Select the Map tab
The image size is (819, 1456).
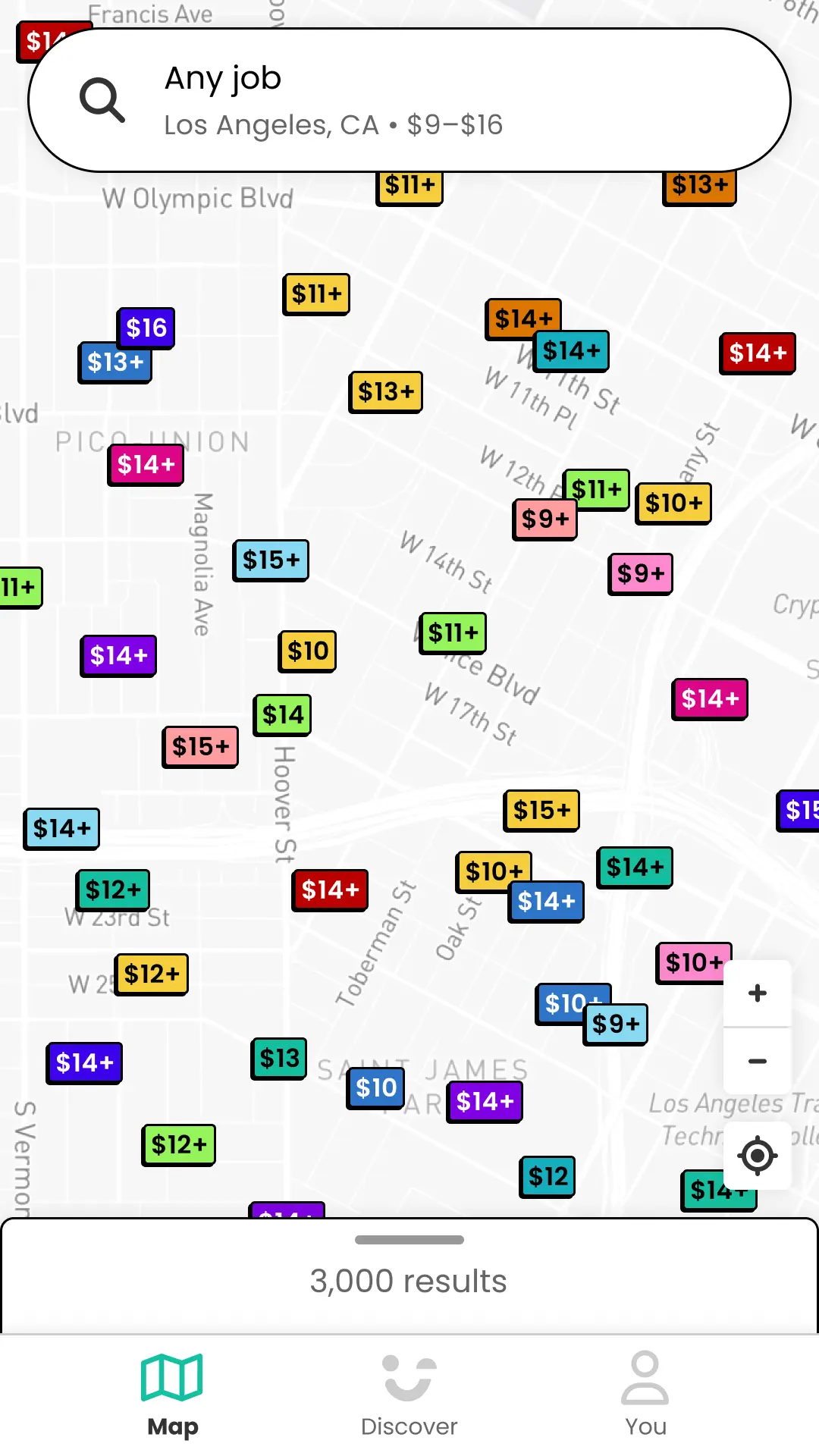coord(172,1395)
